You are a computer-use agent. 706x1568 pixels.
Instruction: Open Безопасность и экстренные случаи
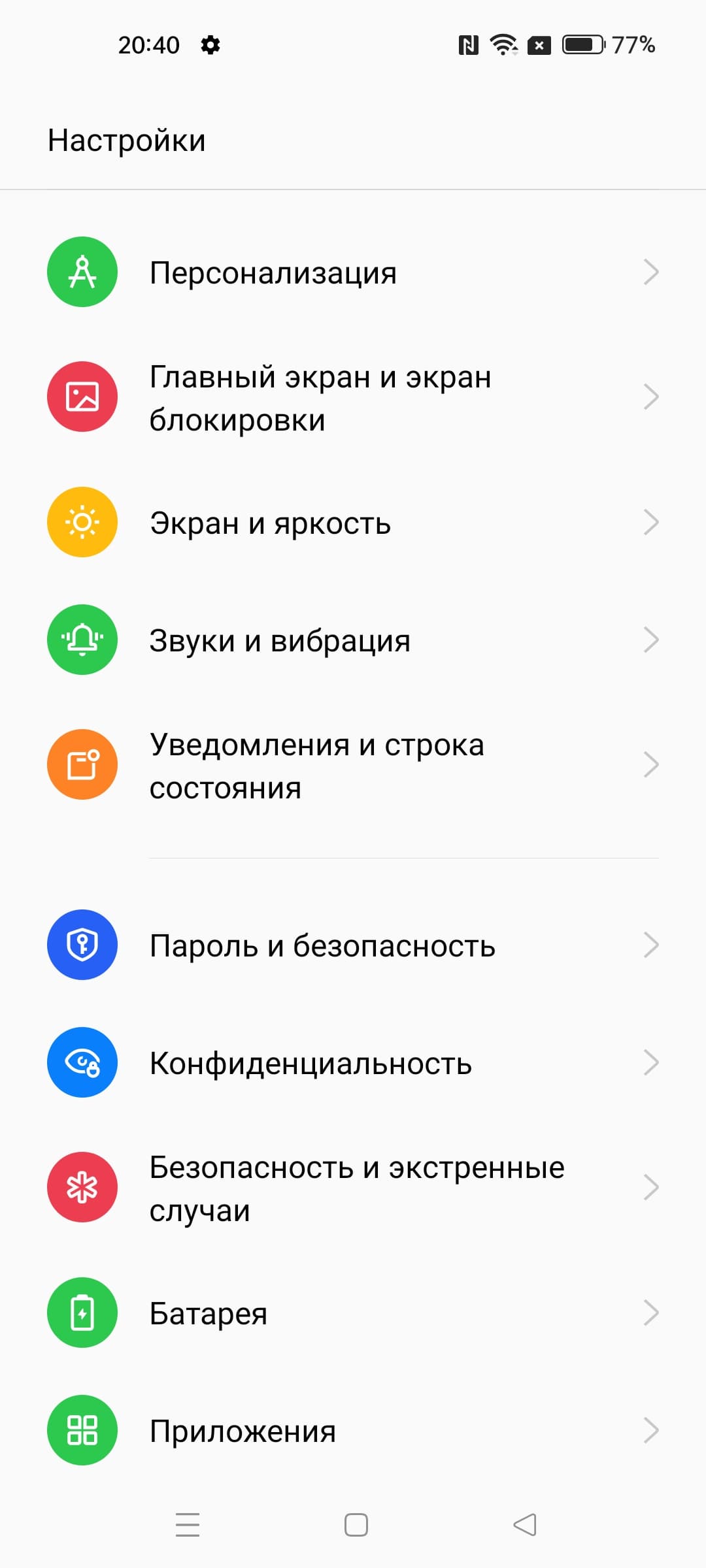point(353,1188)
